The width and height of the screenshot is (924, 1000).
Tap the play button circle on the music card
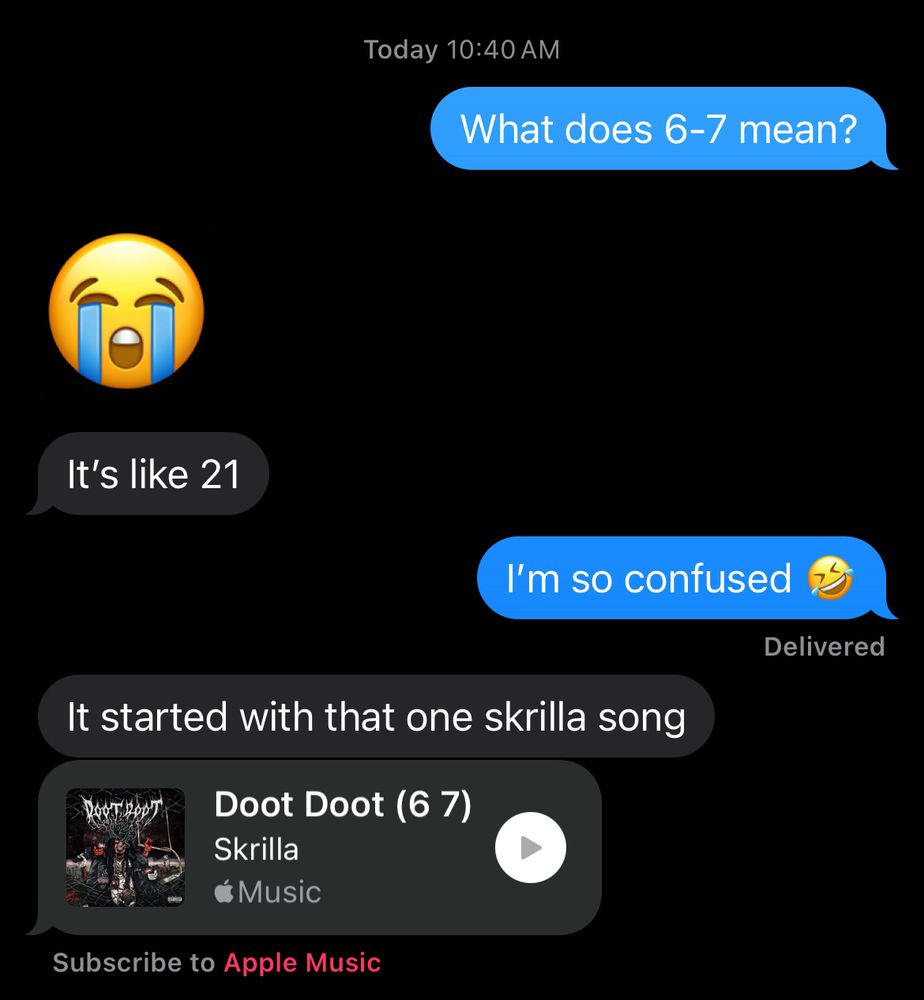533,846
